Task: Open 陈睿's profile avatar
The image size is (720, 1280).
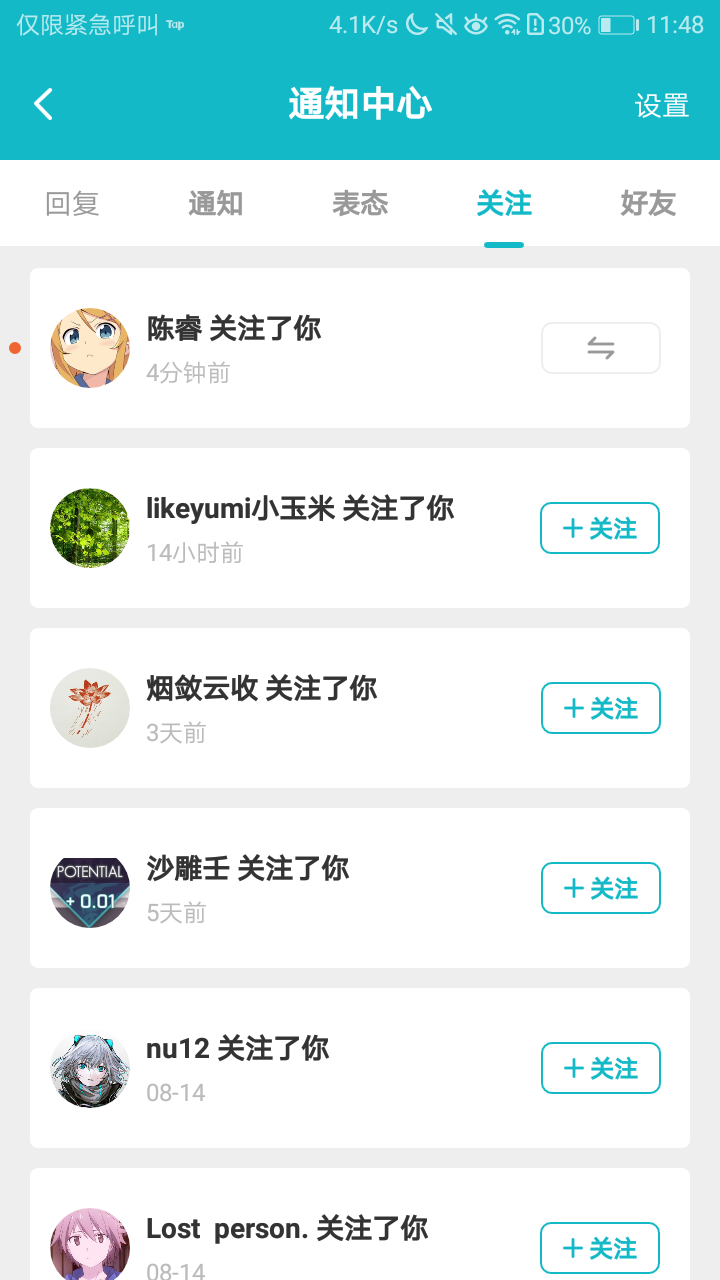Action: (x=90, y=347)
